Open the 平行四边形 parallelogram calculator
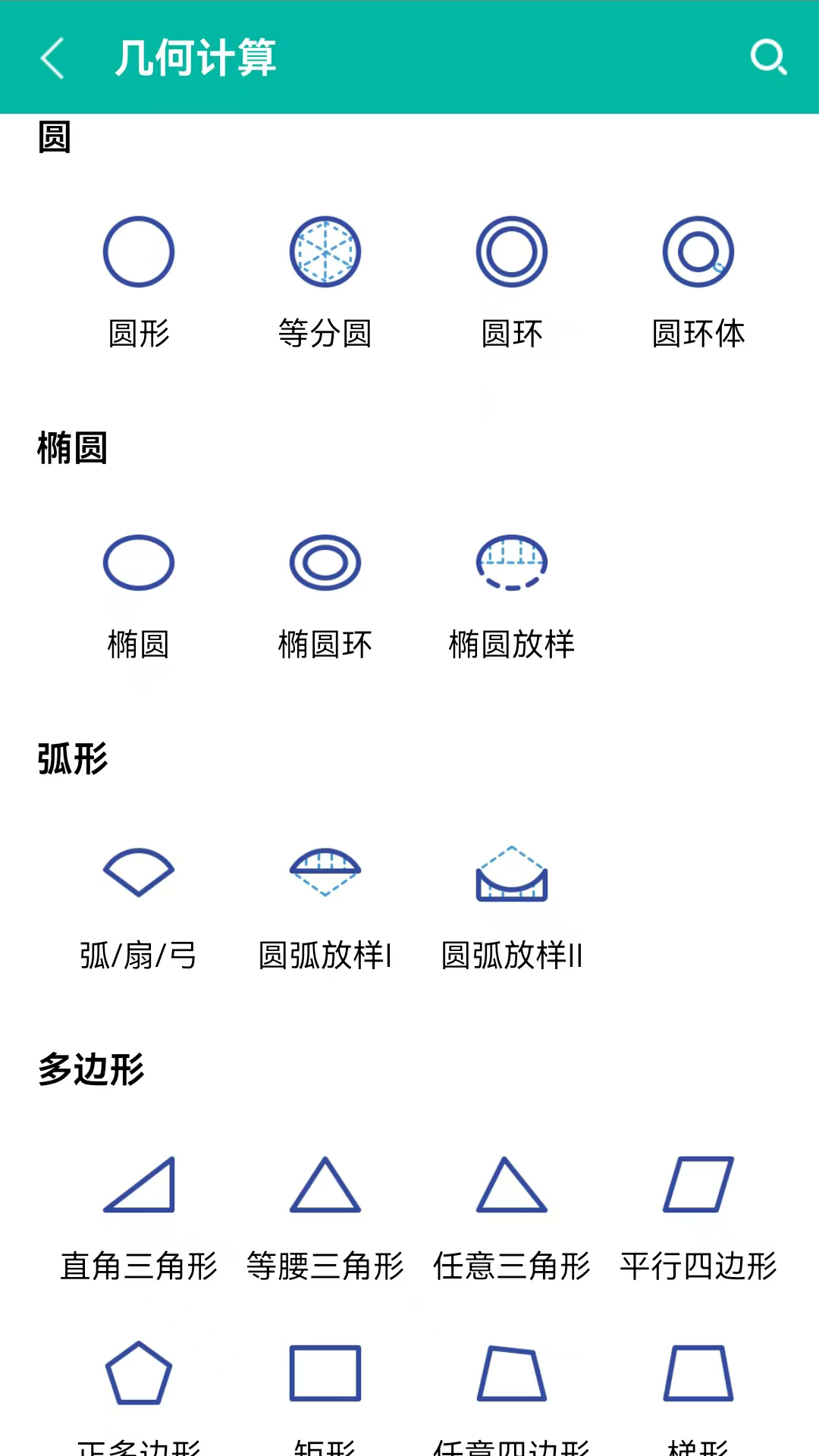The image size is (819, 1456). pyautogui.click(x=698, y=1185)
